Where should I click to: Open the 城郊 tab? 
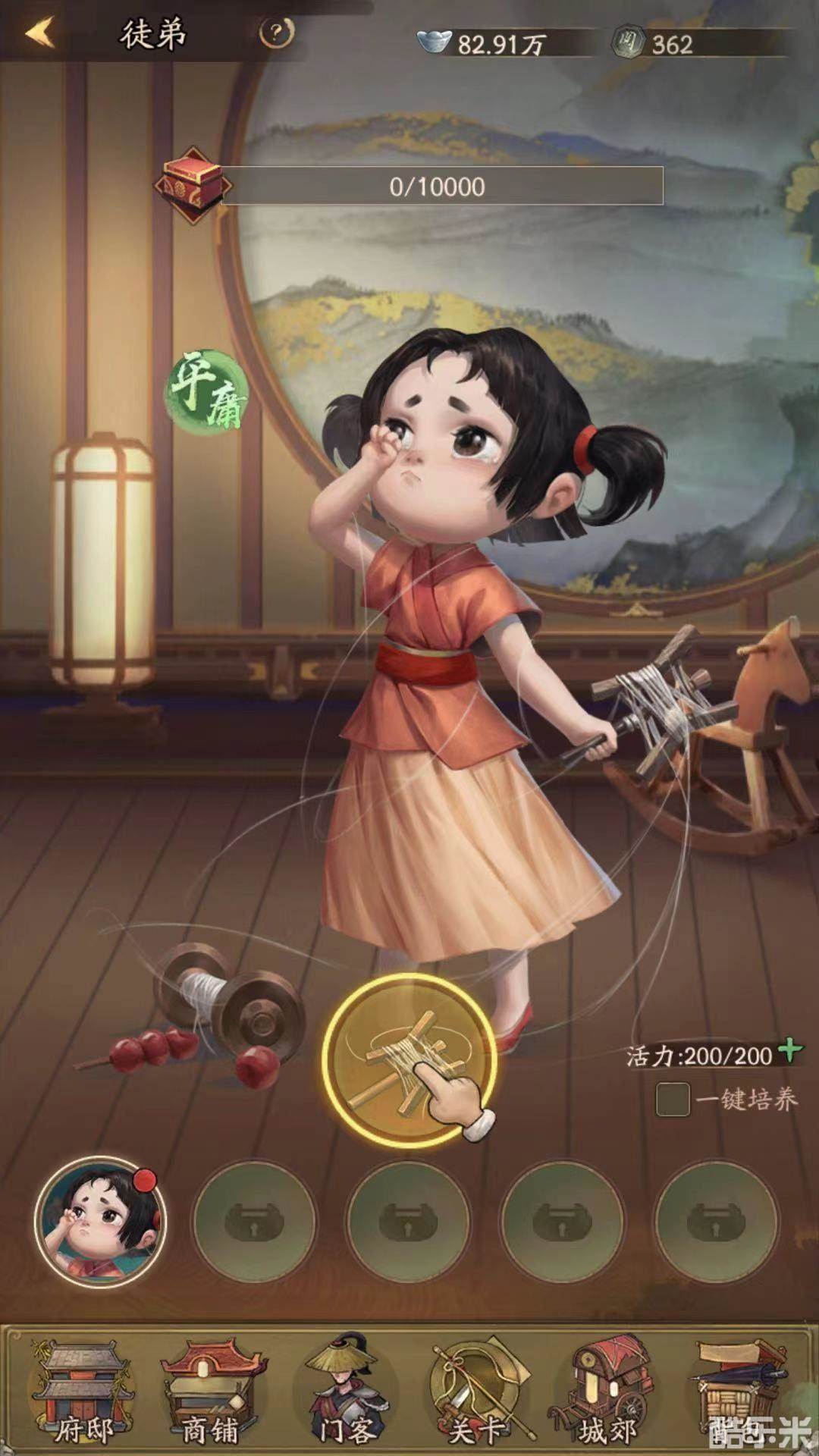click(x=604, y=1392)
